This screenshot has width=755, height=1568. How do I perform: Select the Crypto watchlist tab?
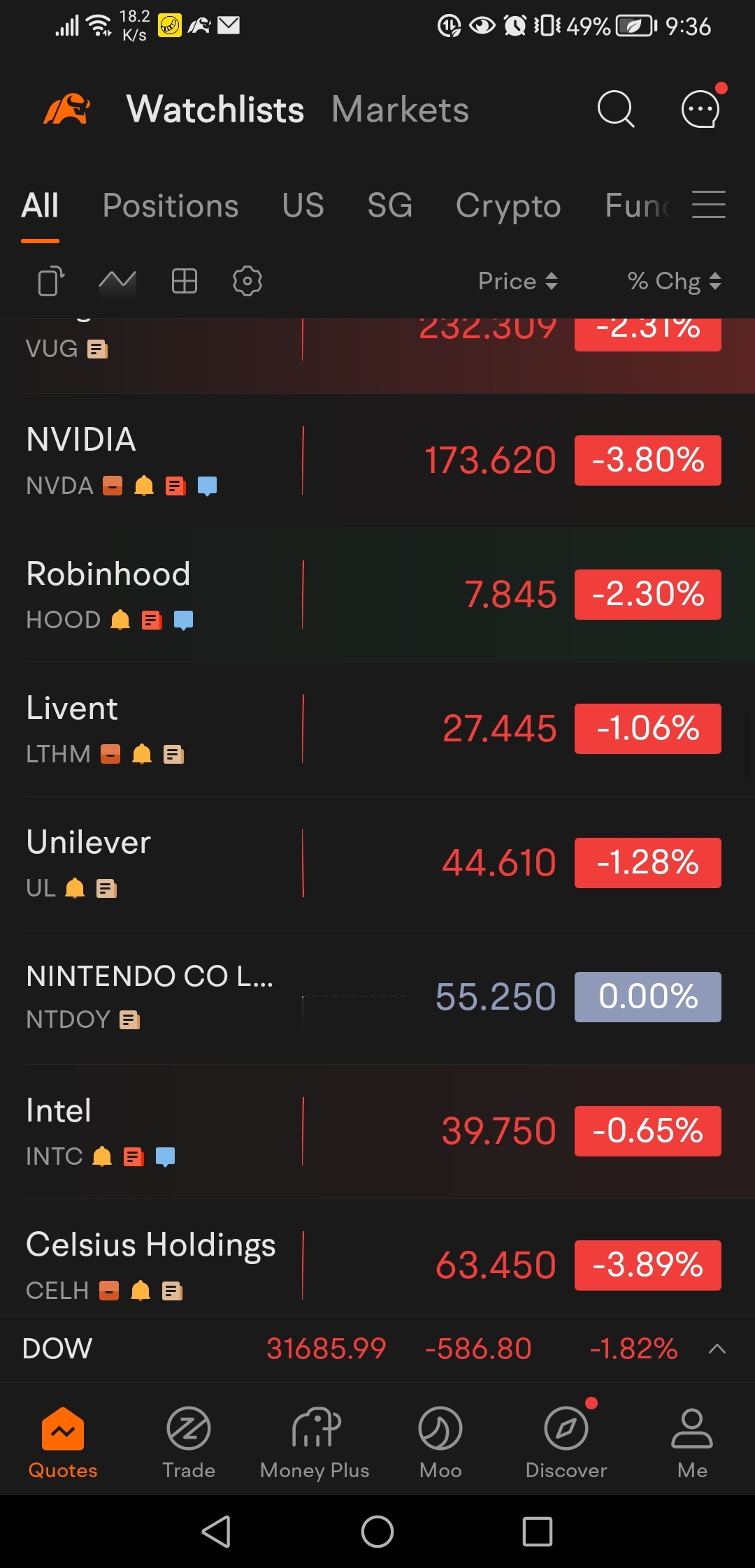pyautogui.click(x=508, y=205)
